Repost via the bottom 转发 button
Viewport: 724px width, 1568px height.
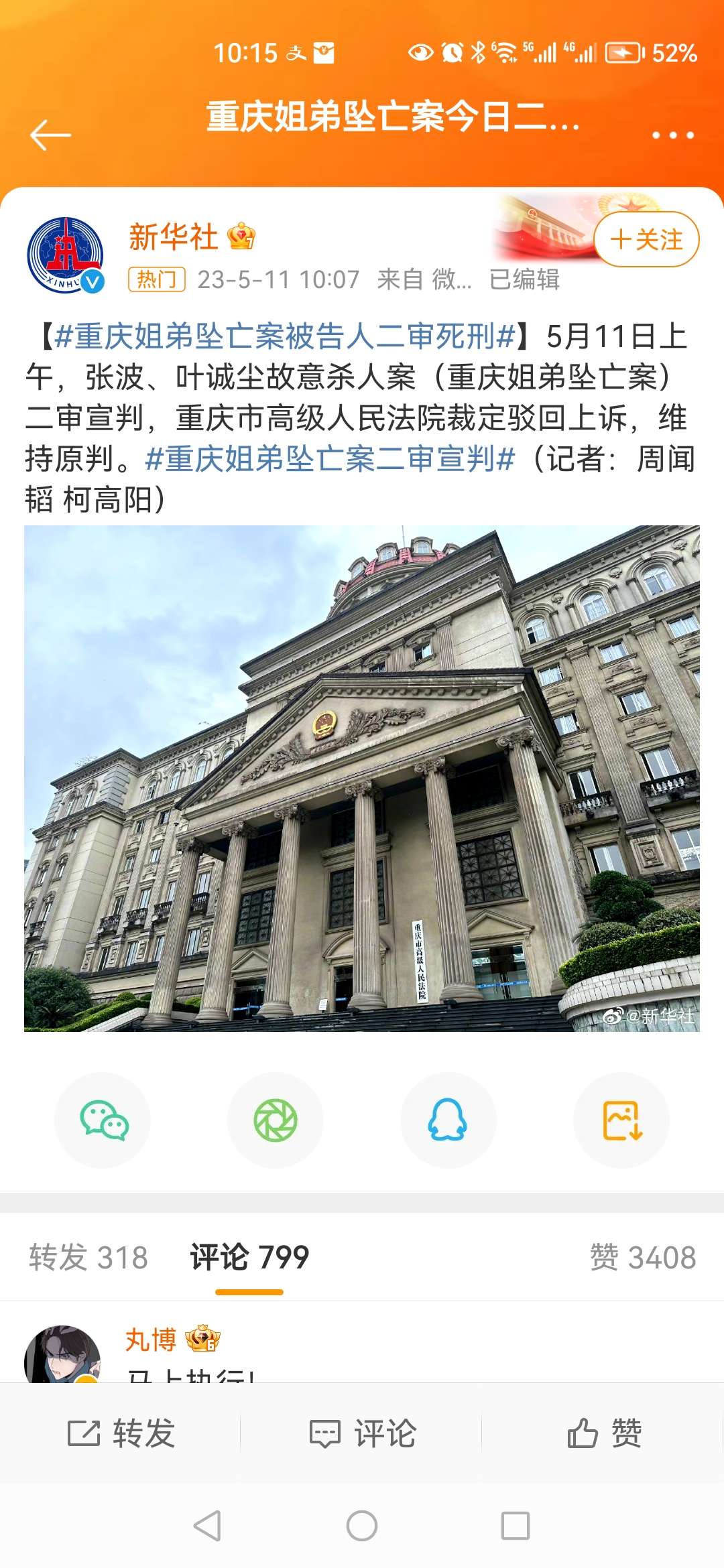pos(121,1433)
